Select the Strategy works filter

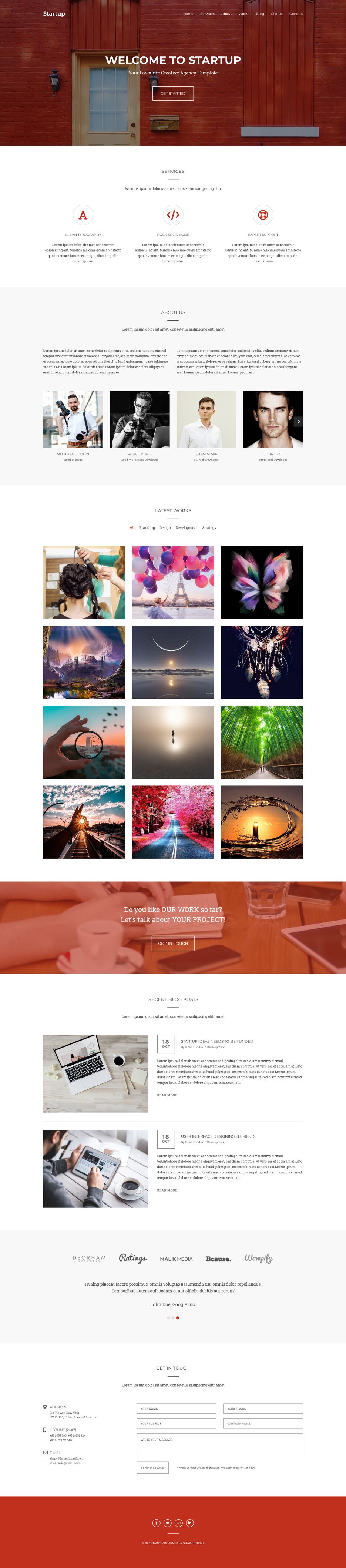tap(209, 528)
